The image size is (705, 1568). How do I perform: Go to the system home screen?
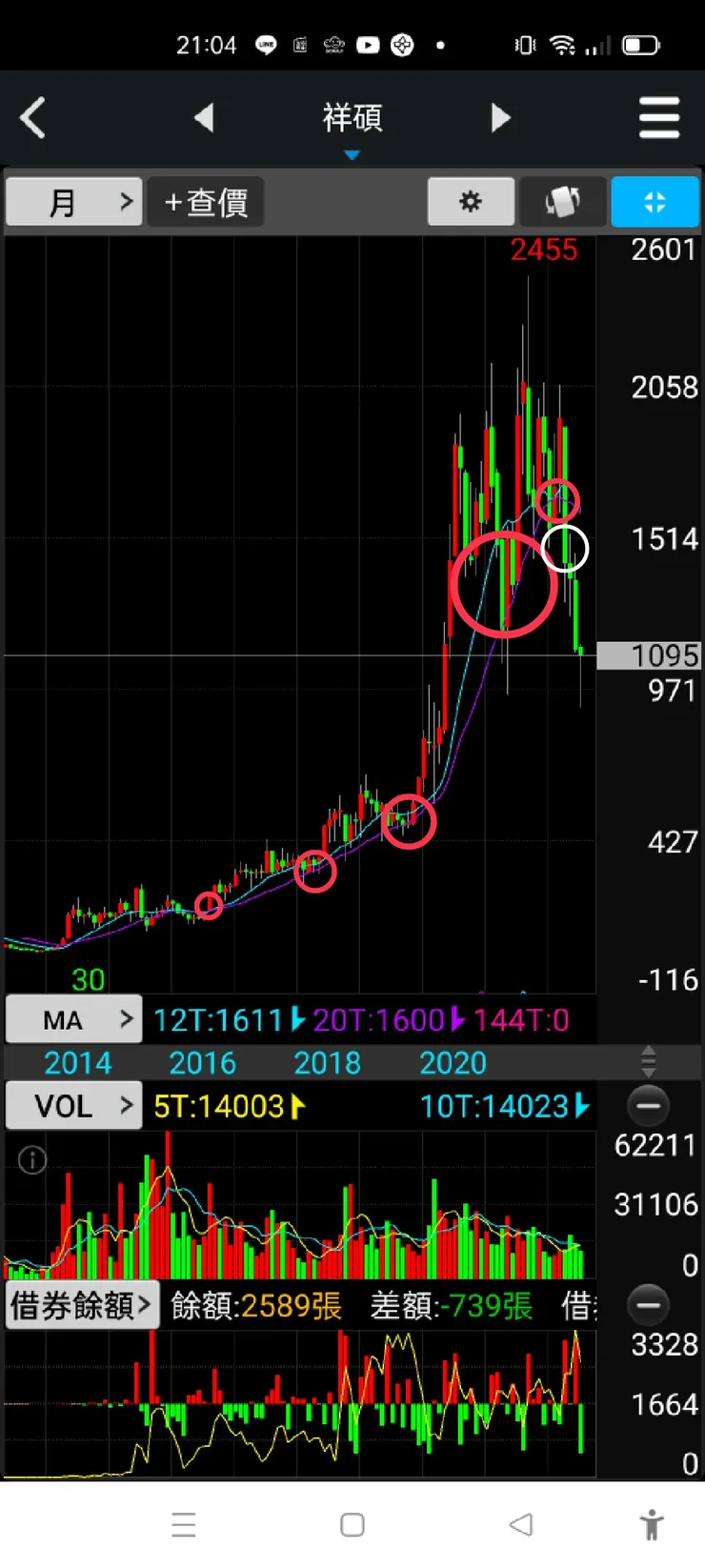coord(352,1525)
